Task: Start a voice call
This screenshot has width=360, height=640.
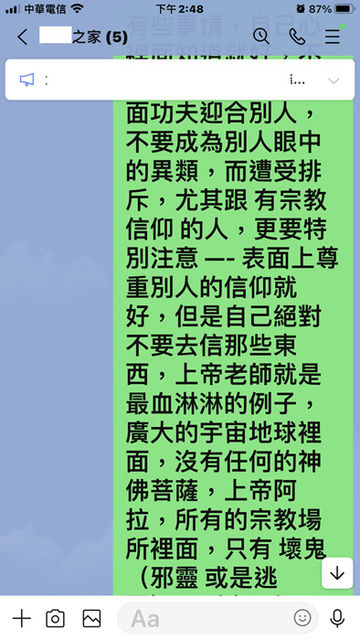Action: [297, 36]
